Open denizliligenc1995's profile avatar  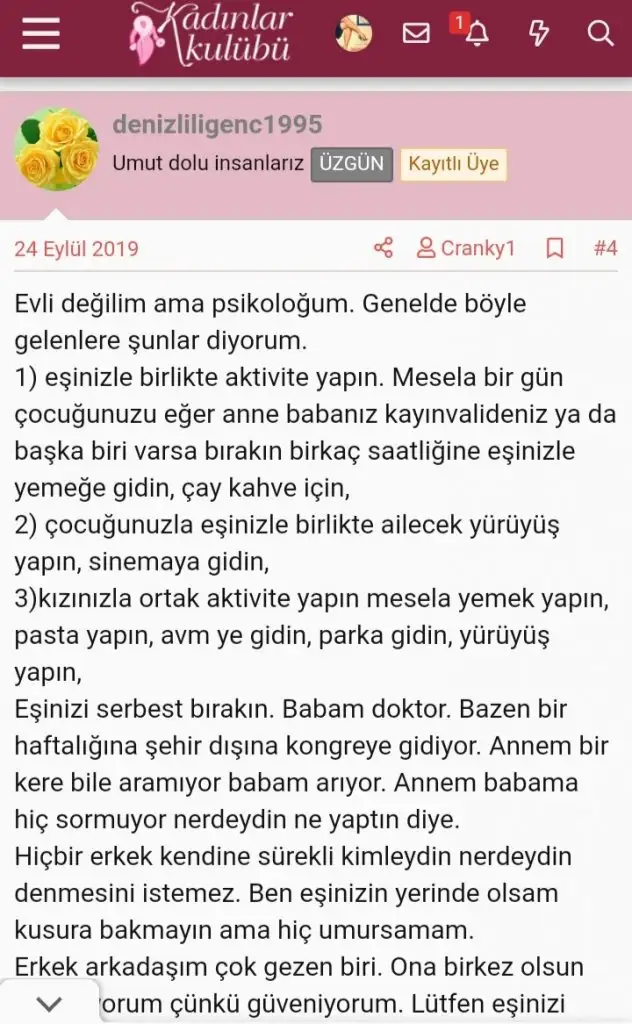pos(56,150)
